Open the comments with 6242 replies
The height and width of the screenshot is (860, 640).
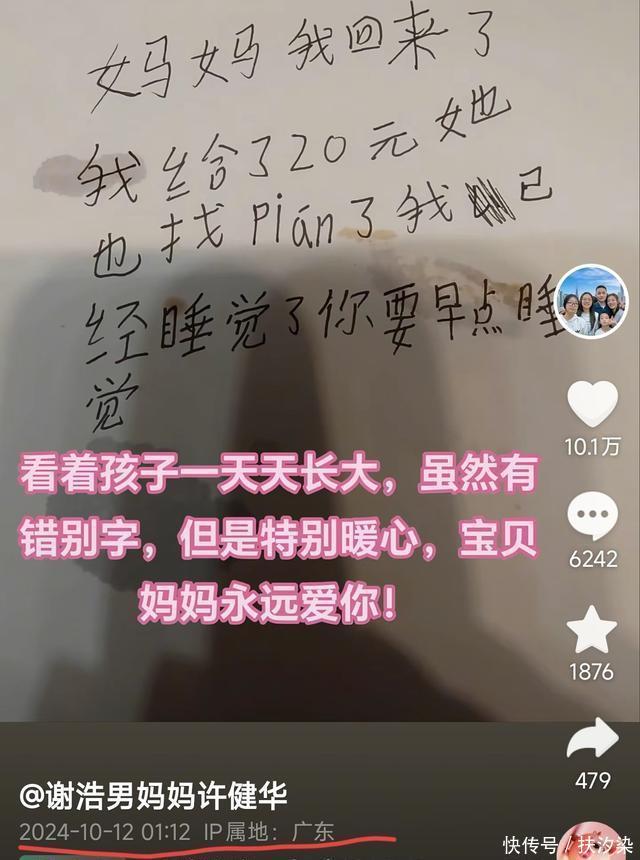coord(592,518)
